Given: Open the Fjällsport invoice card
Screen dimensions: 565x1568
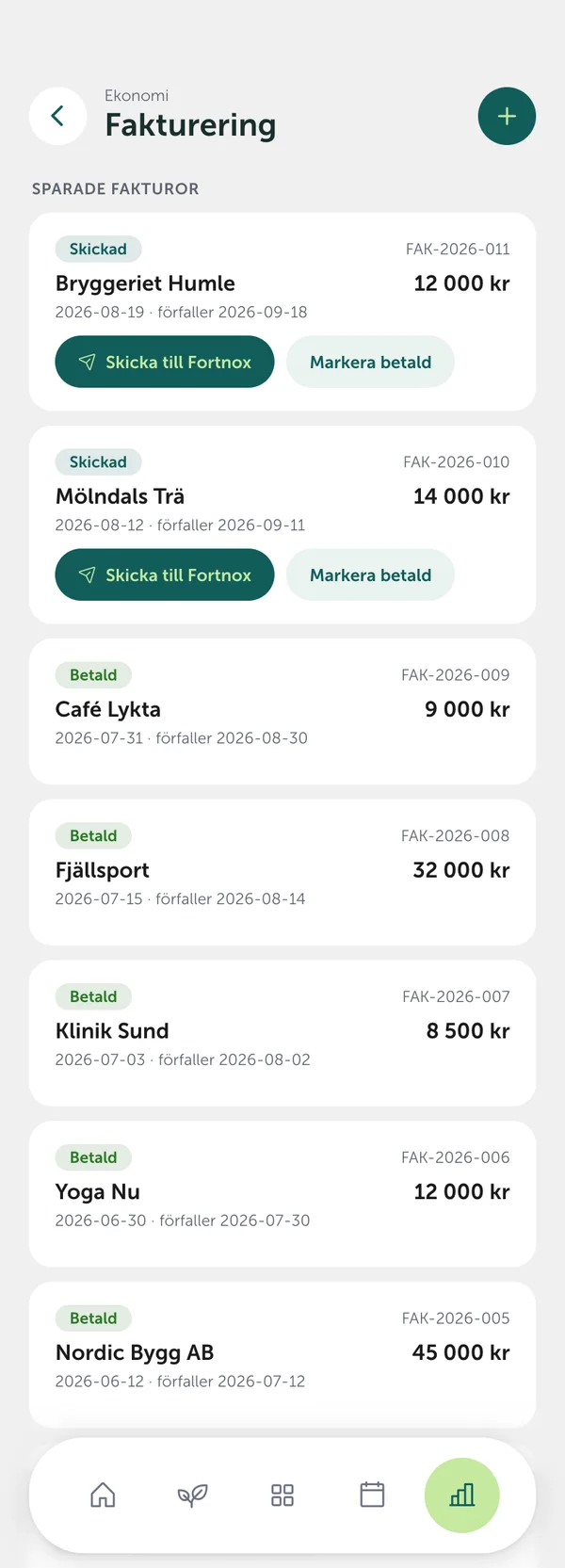Looking at the screenshot, I should [282, 872].
